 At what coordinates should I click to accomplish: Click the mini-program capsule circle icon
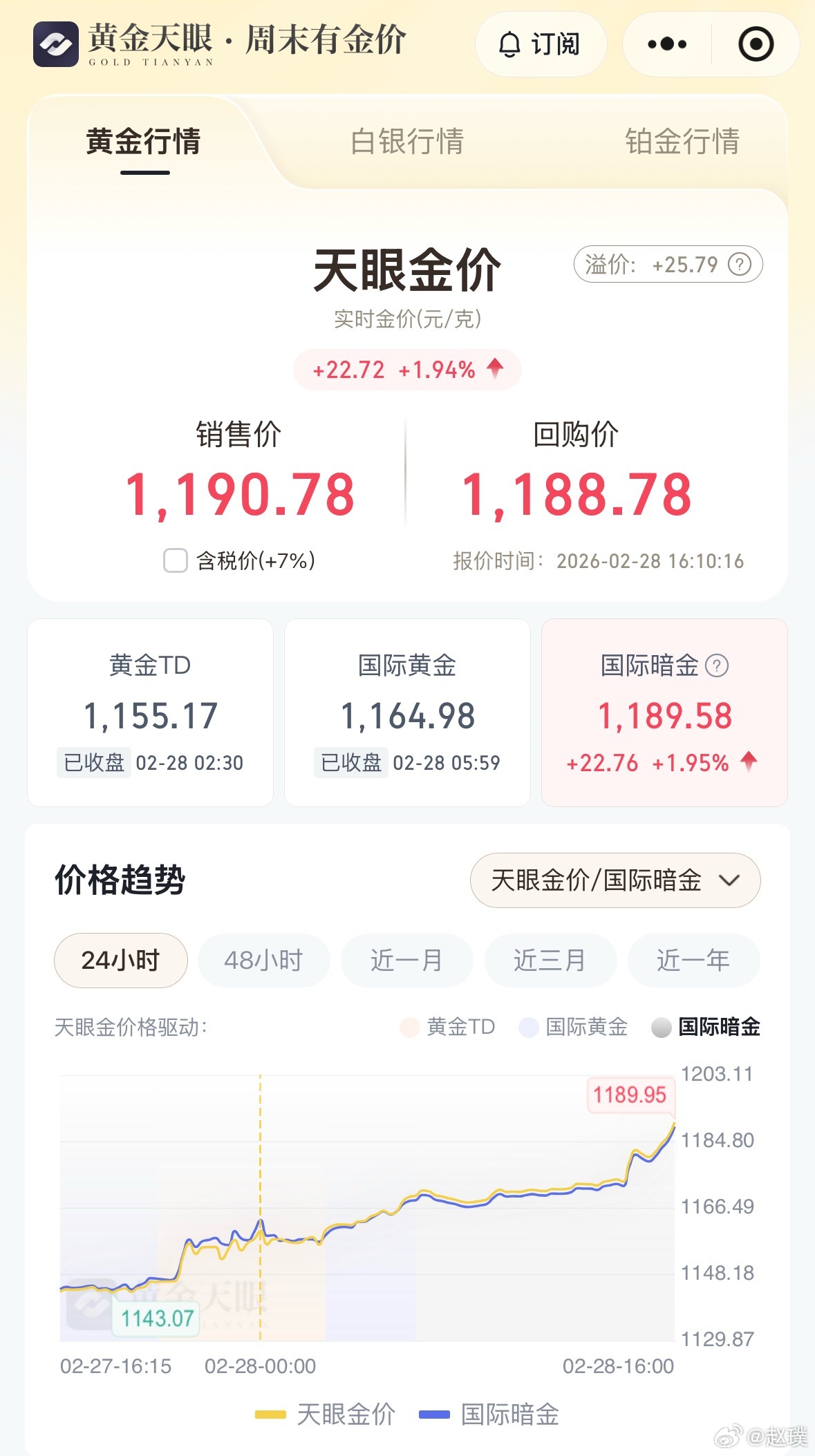pyautogui.click(x=755, y=43)
